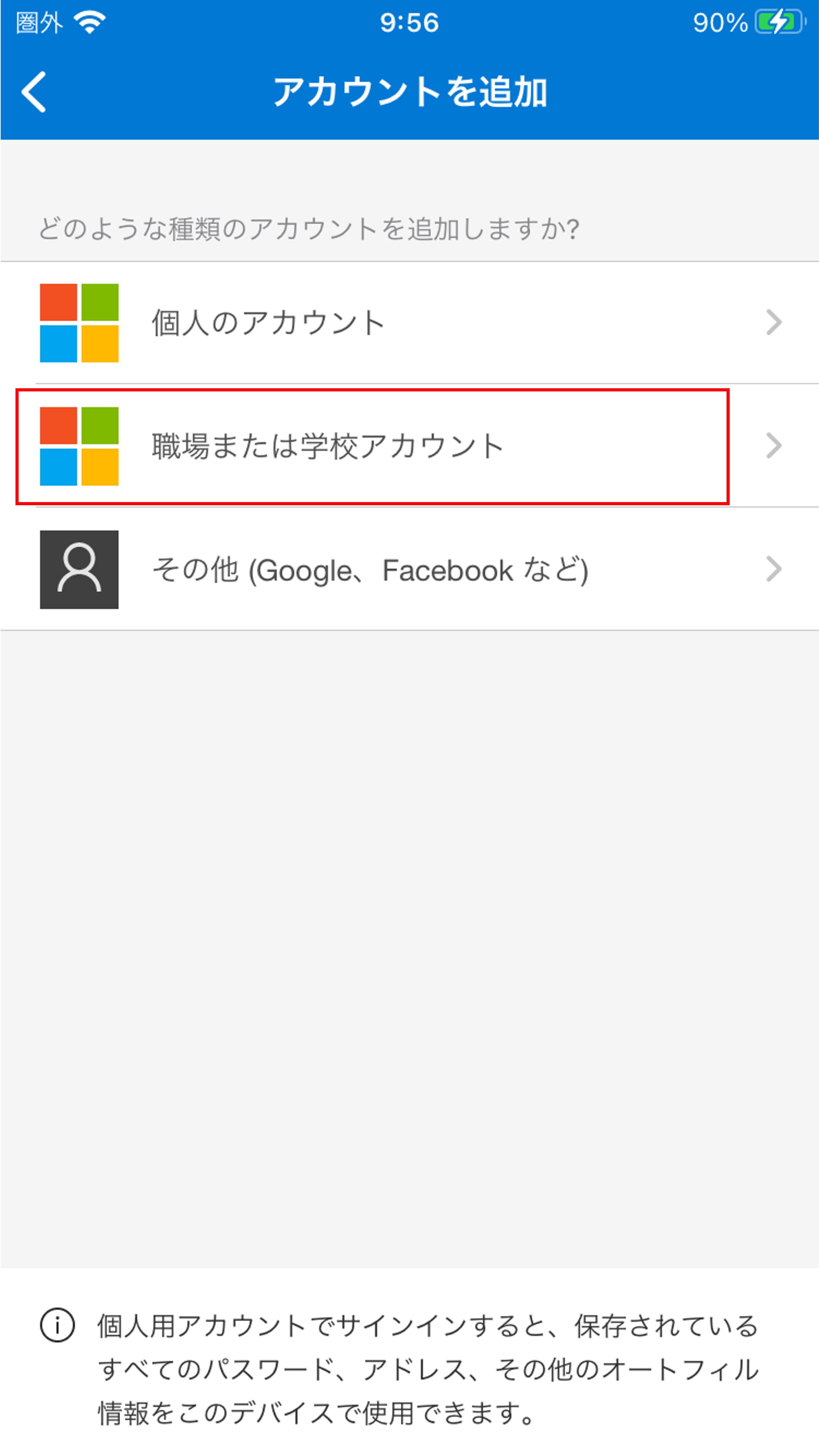Screen dimensions: 819x1456
Task: Open その他 (Google、Facebook など)
Action: [x=409, y=569]
